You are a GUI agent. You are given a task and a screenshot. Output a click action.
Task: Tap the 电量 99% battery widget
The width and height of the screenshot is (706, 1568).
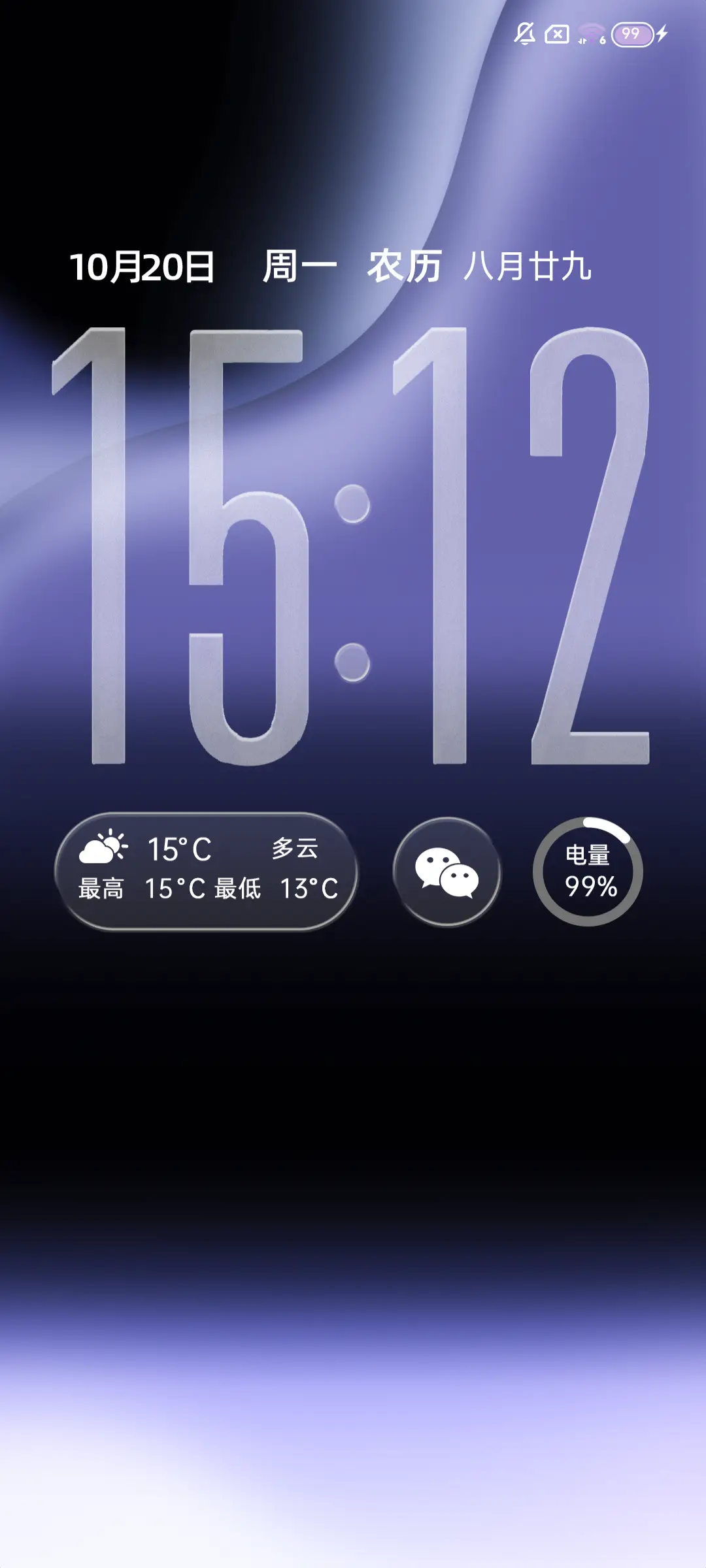(588, 872)
